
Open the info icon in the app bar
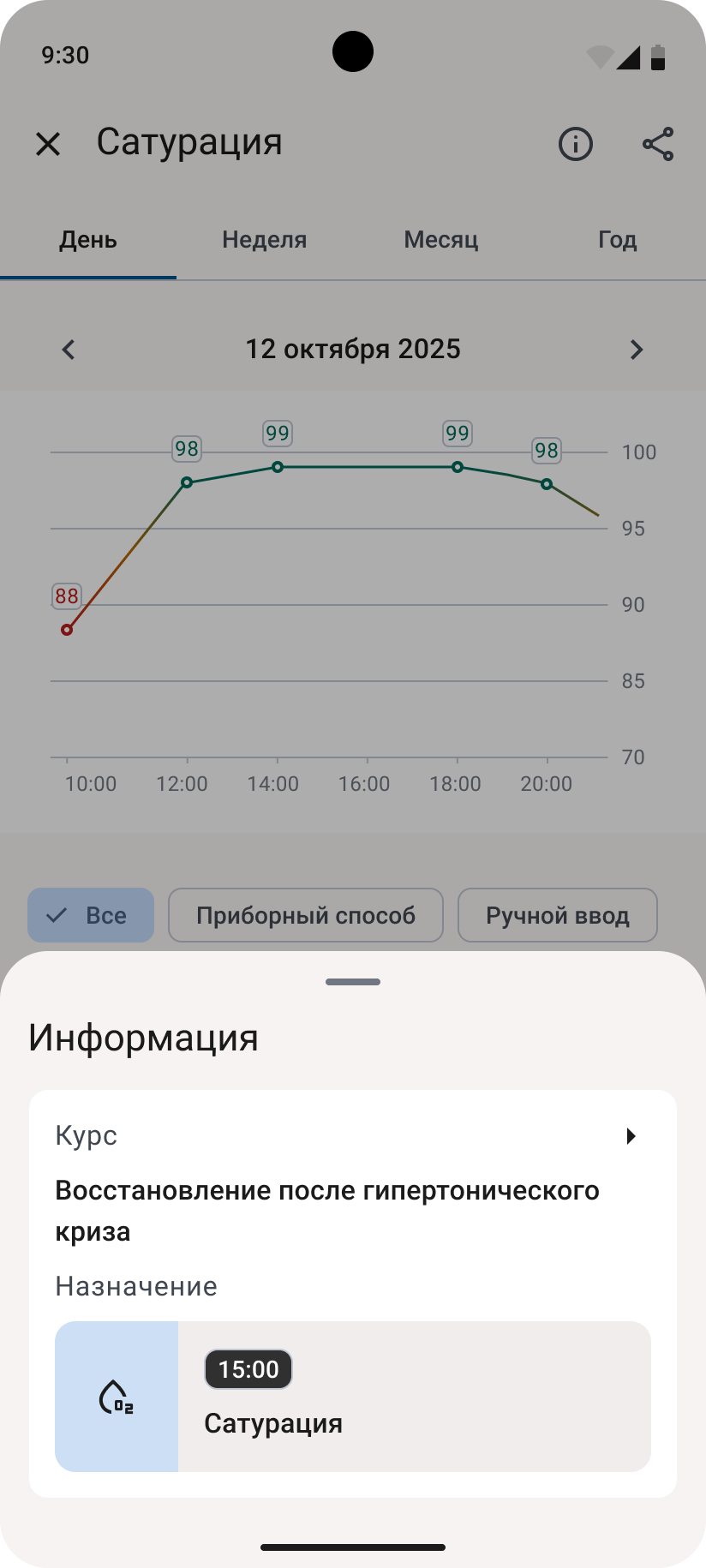pyautogui.click(x=575, y=144)
